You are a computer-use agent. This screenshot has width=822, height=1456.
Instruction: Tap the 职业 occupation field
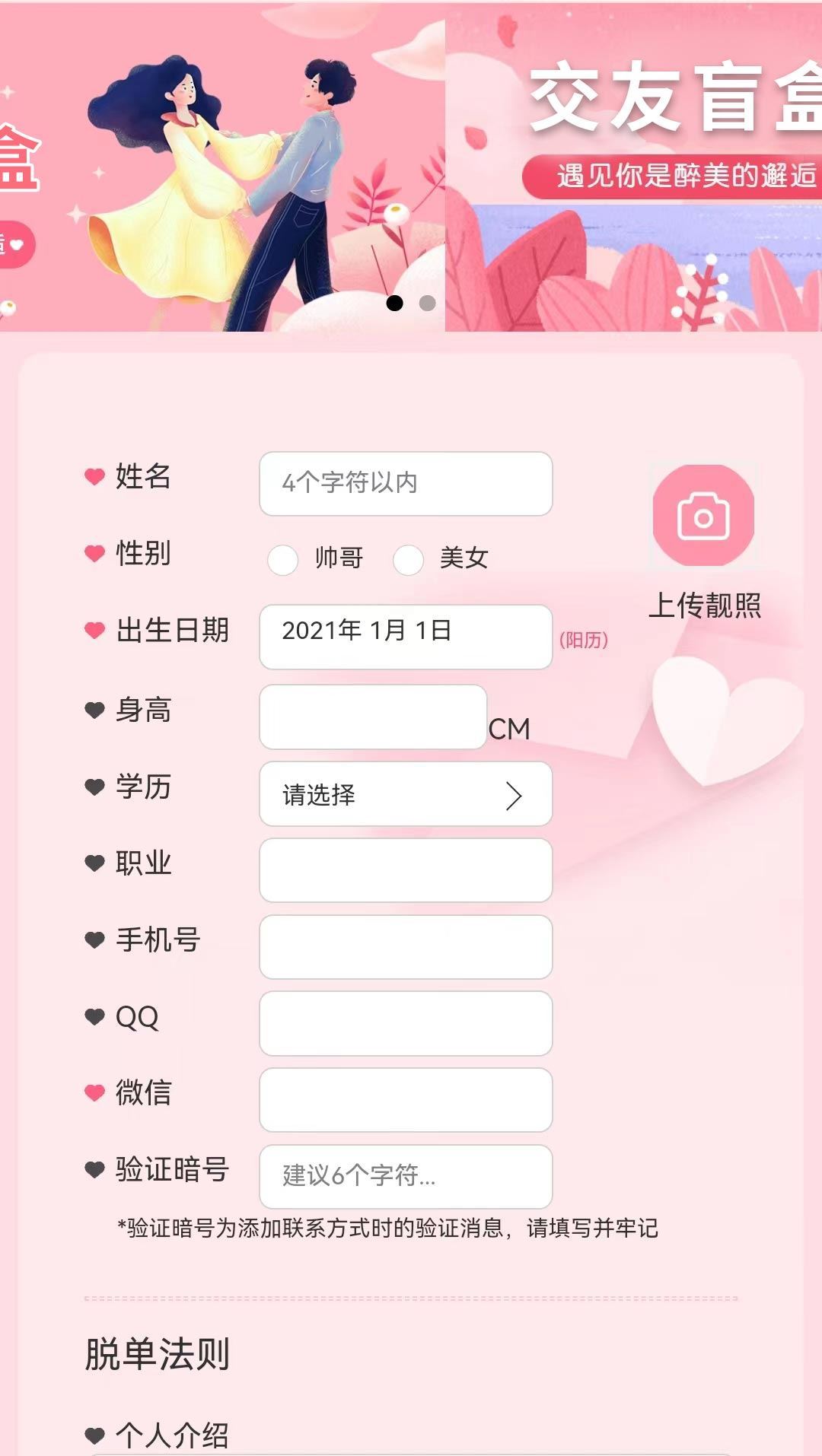click(x=406, y=870)
